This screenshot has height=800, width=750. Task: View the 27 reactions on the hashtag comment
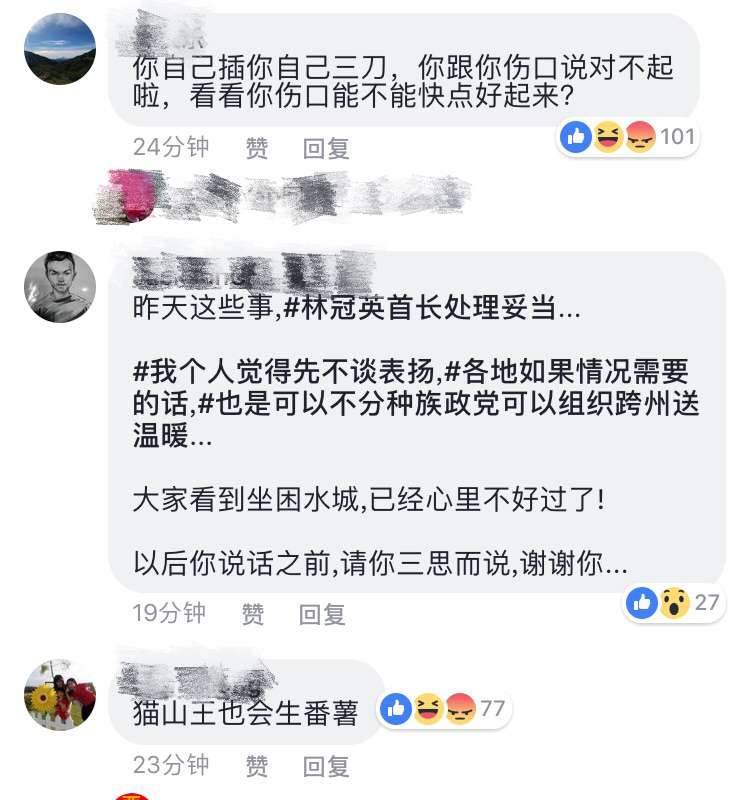(x=674, y=602)
